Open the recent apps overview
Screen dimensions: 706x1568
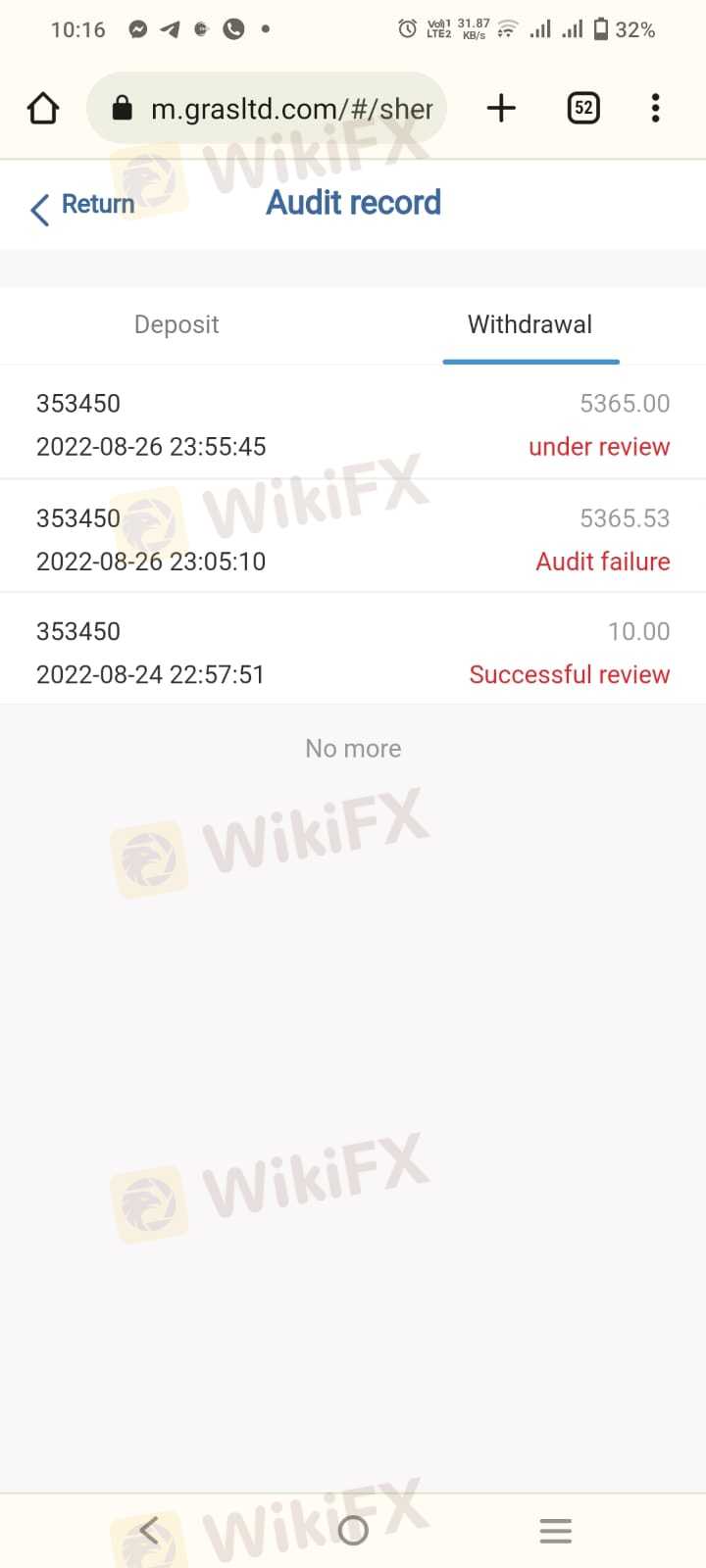click(x=555, y=1530)
